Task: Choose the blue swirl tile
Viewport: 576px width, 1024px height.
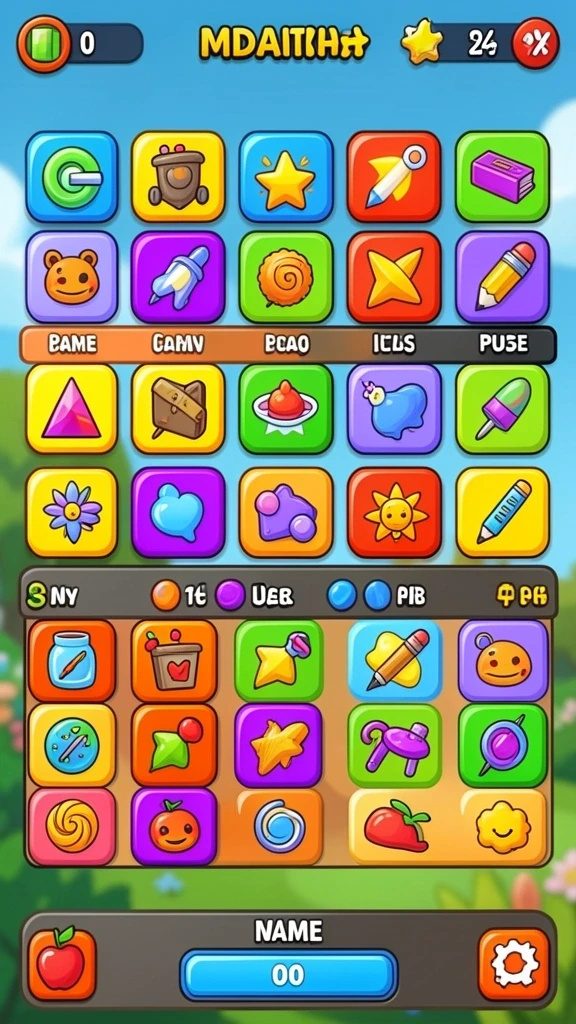Action: tap(279, 827)
